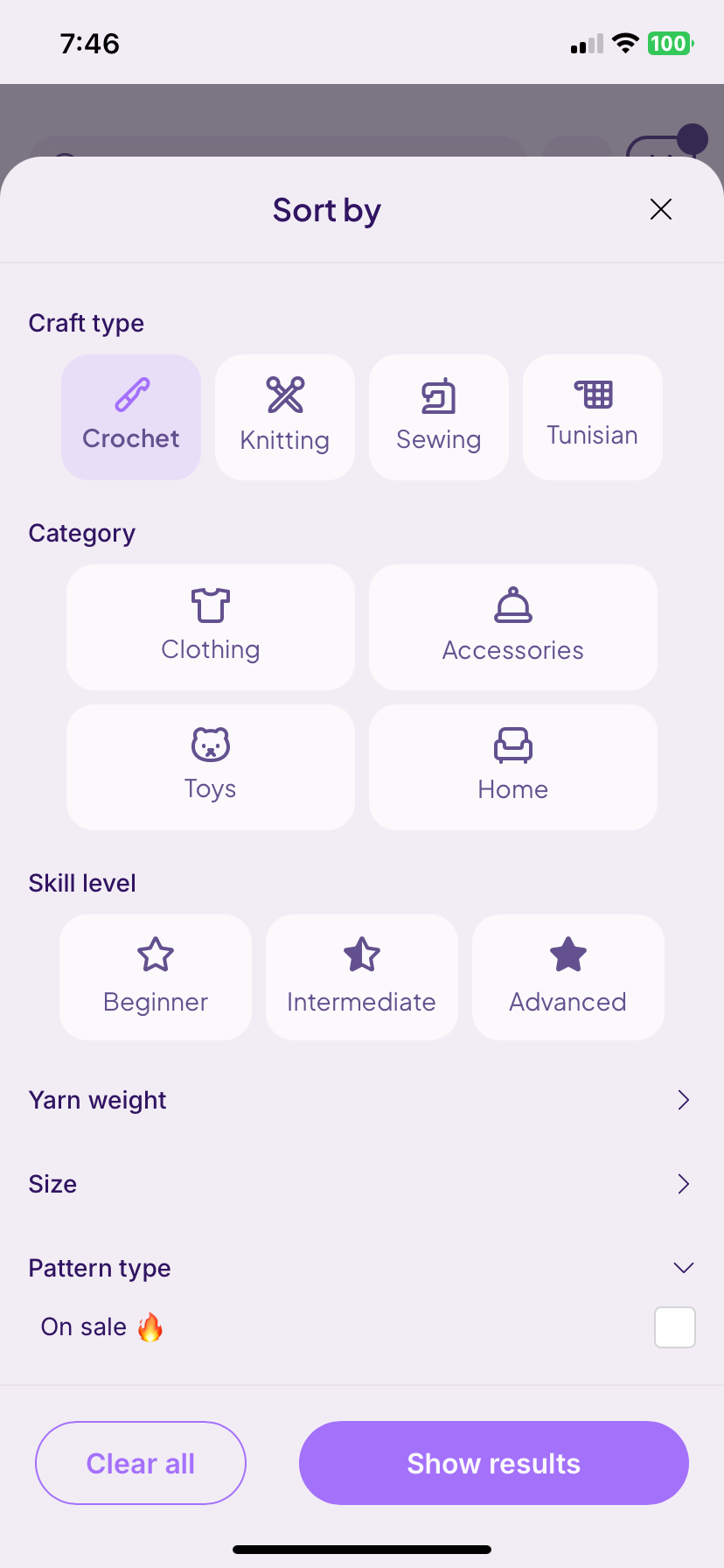Check the On sale checkbox
The width and height of the screenshot is (724, 1568).
point(675,1327)
